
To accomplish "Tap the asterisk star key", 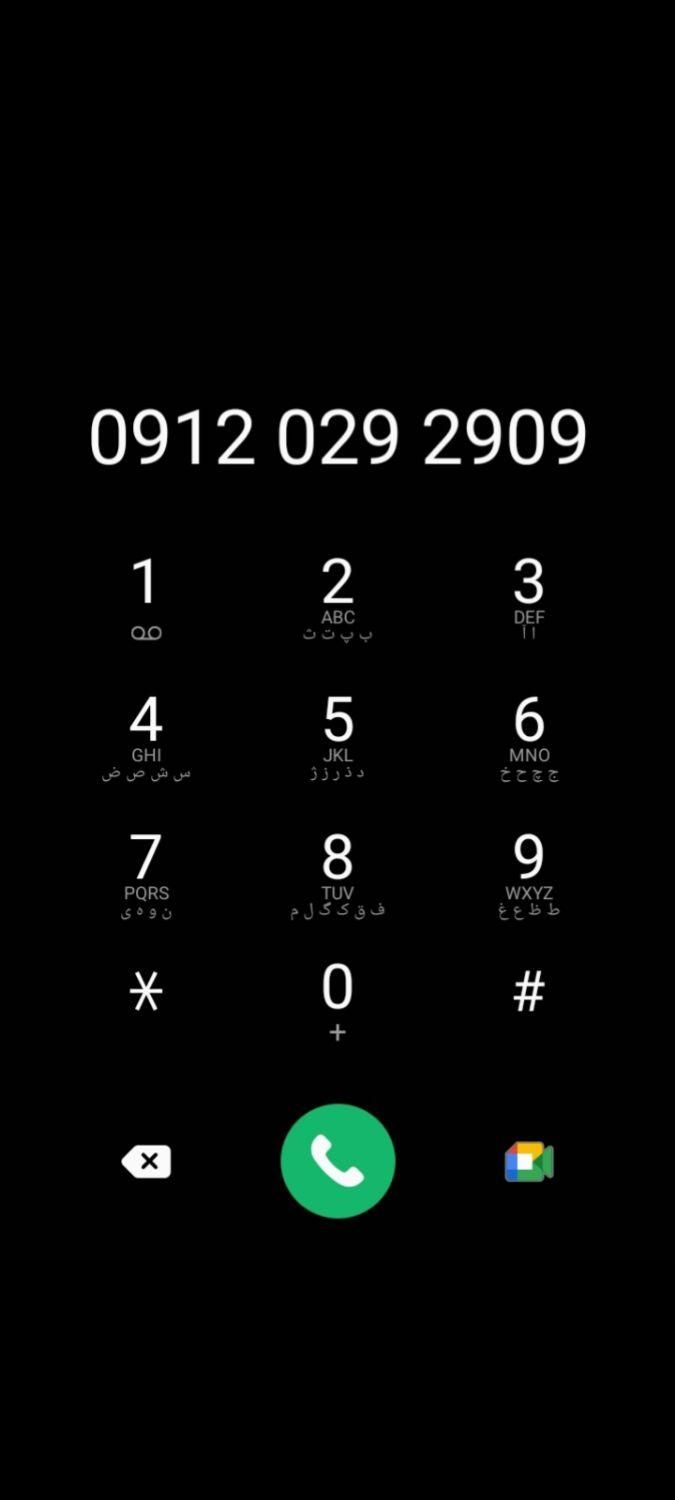I will (146, 992).
